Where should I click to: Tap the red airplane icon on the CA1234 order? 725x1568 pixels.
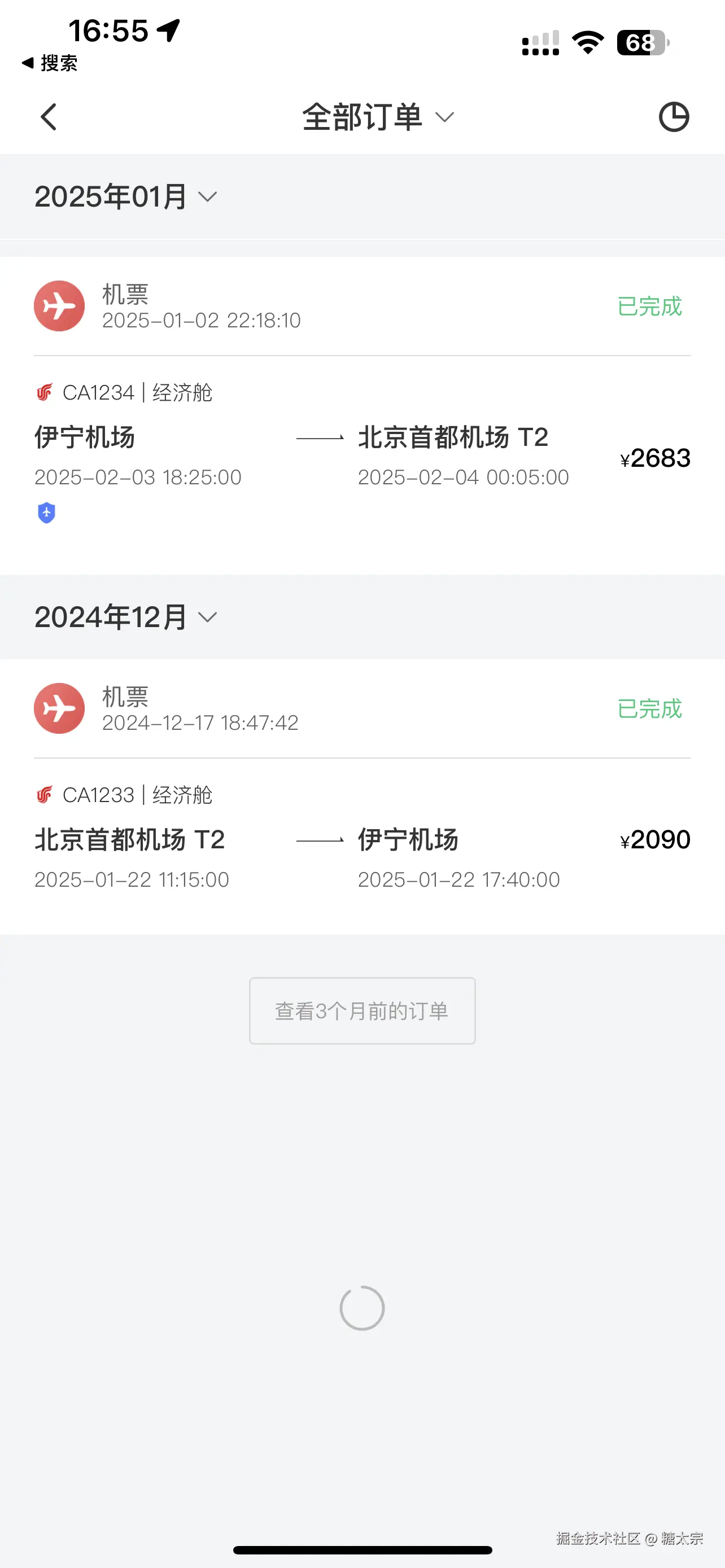pyautogui.click(x=59, y=306)
